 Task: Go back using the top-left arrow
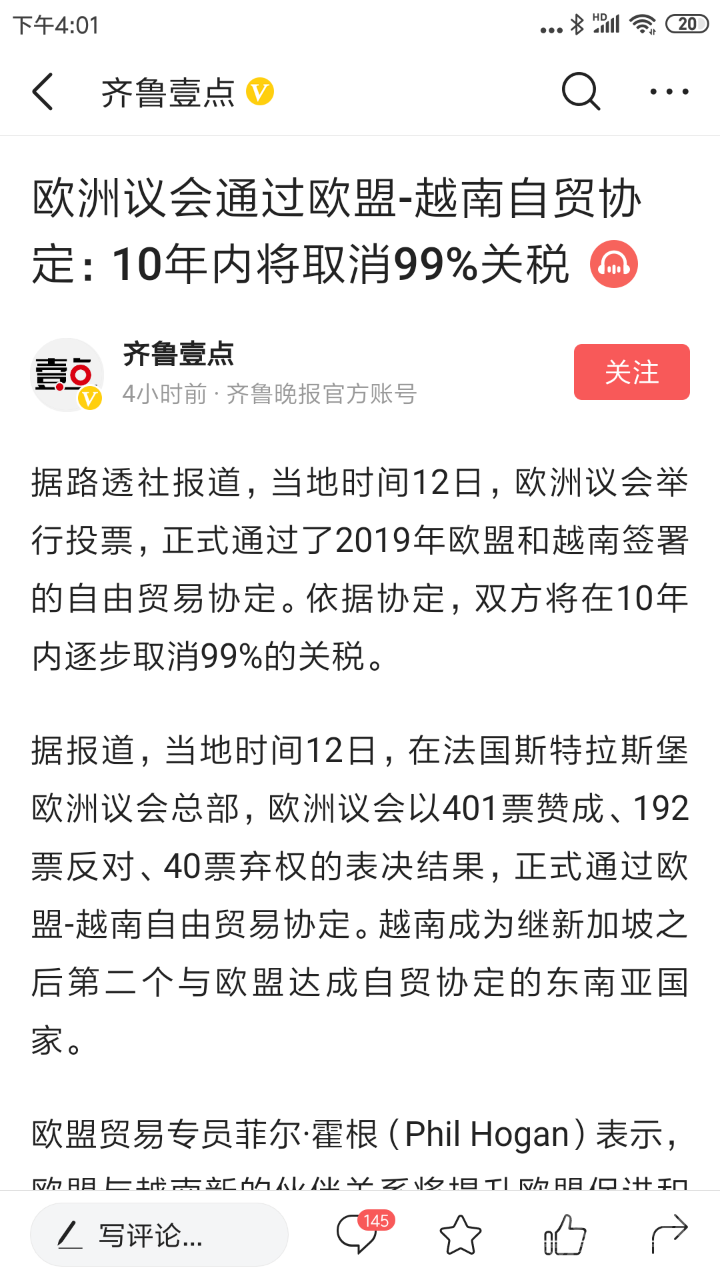tap(42, 92)
